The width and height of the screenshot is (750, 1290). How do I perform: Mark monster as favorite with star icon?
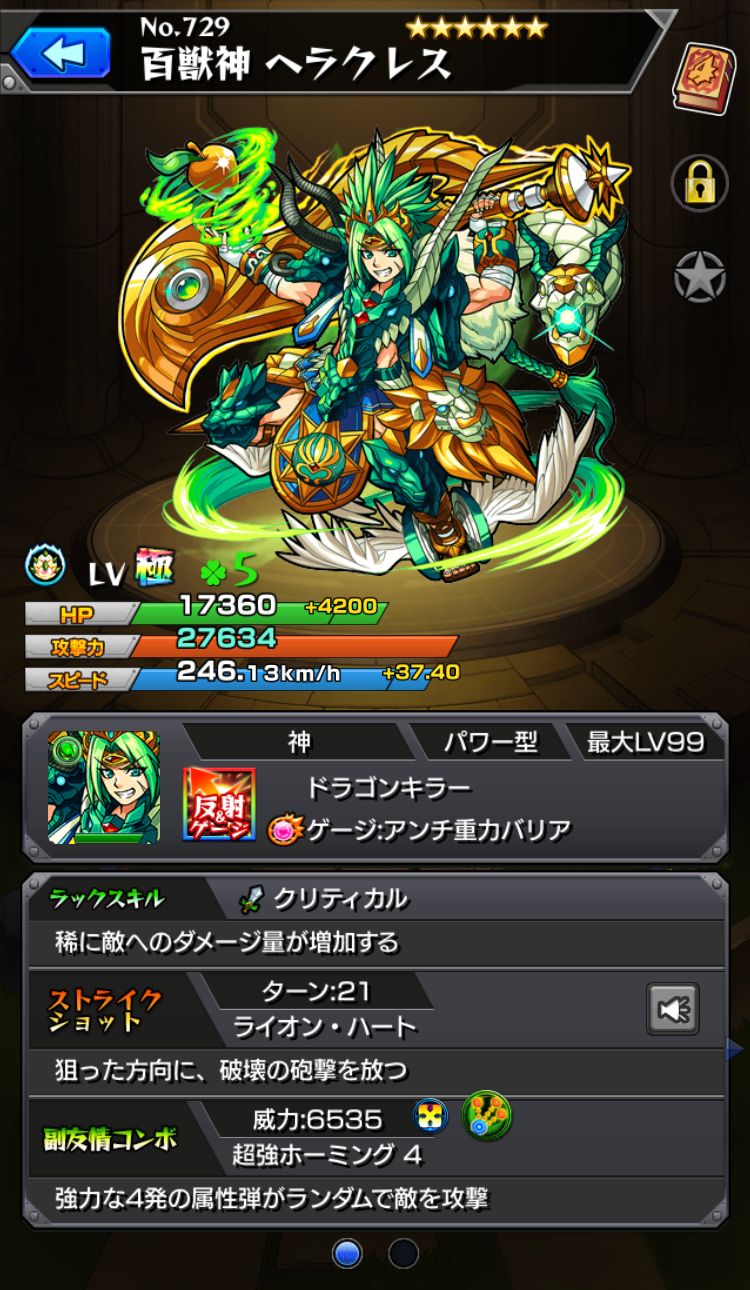click(x=700, y=276)
